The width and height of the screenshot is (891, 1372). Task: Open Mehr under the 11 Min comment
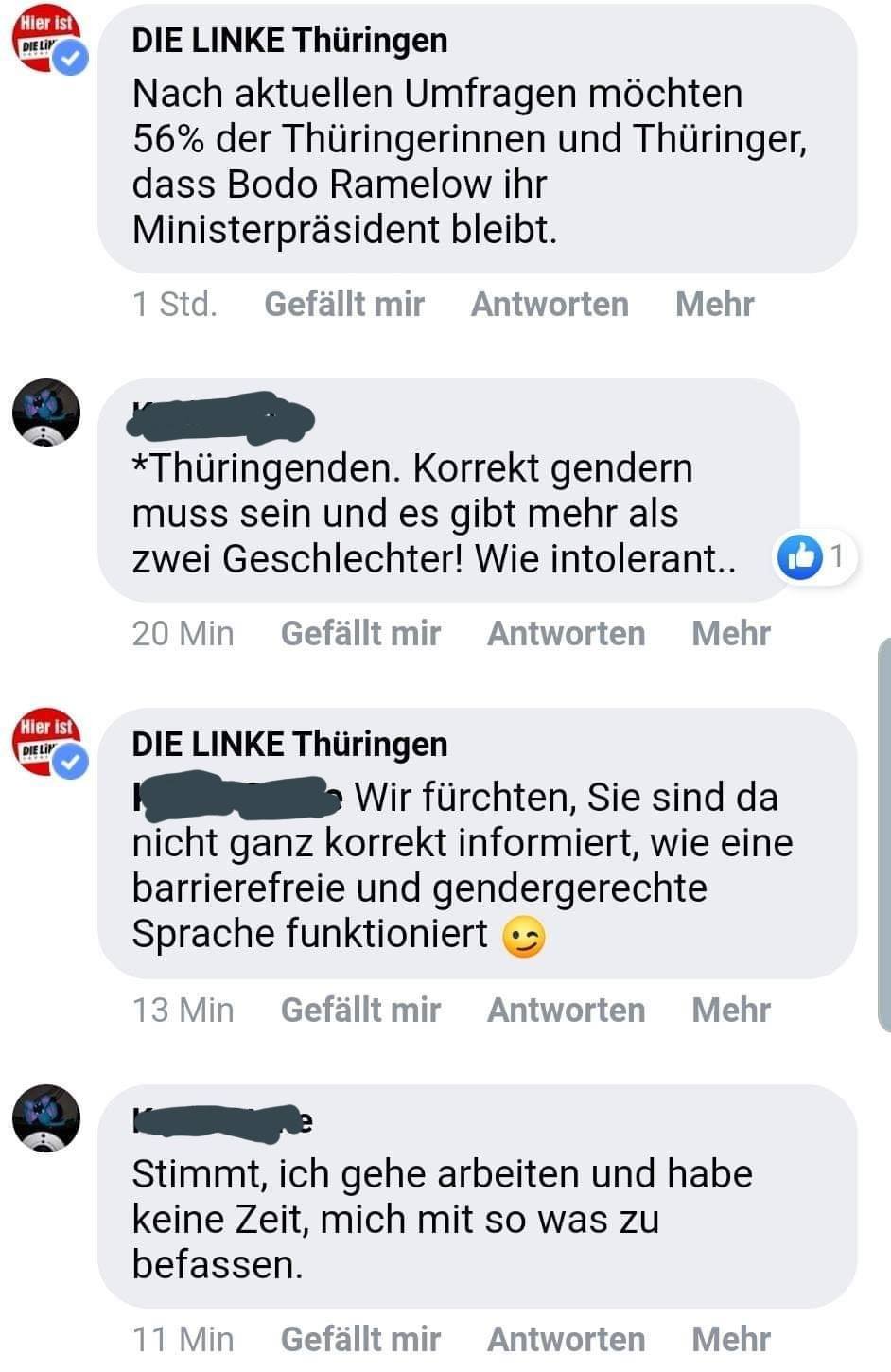(x=731, y=1339)
